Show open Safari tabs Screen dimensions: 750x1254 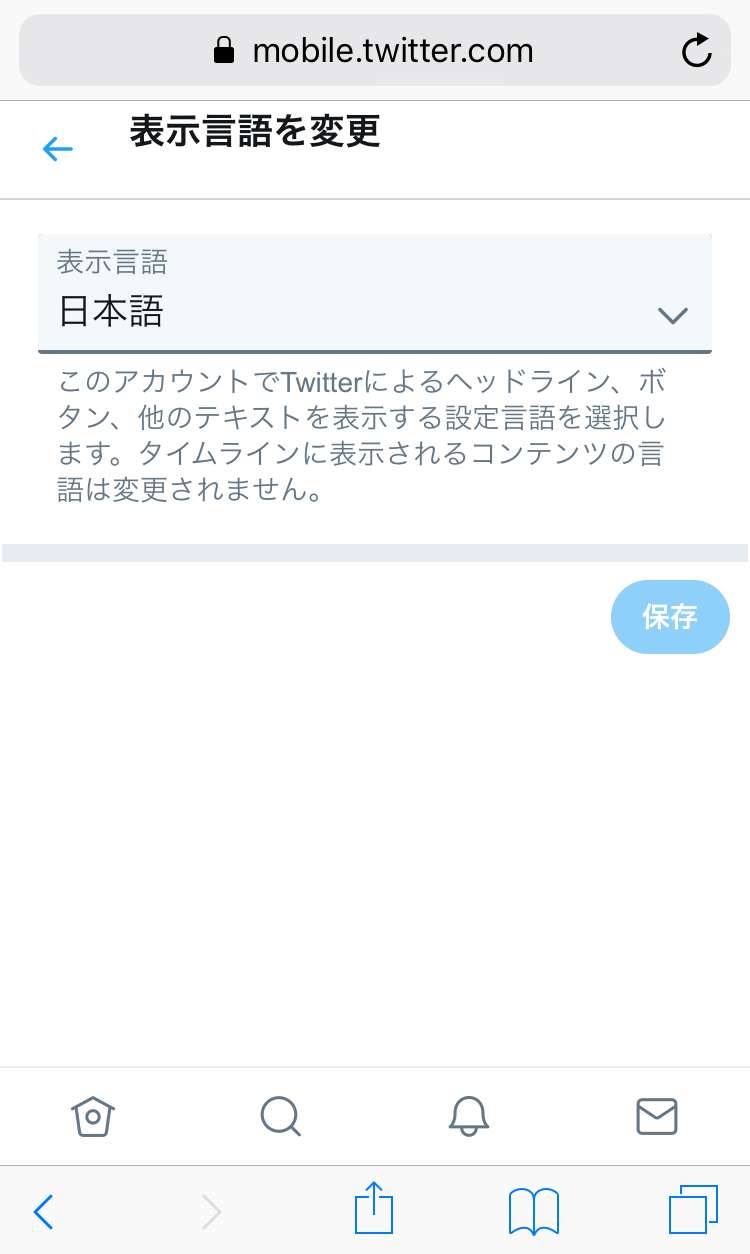click(693, 1211)
